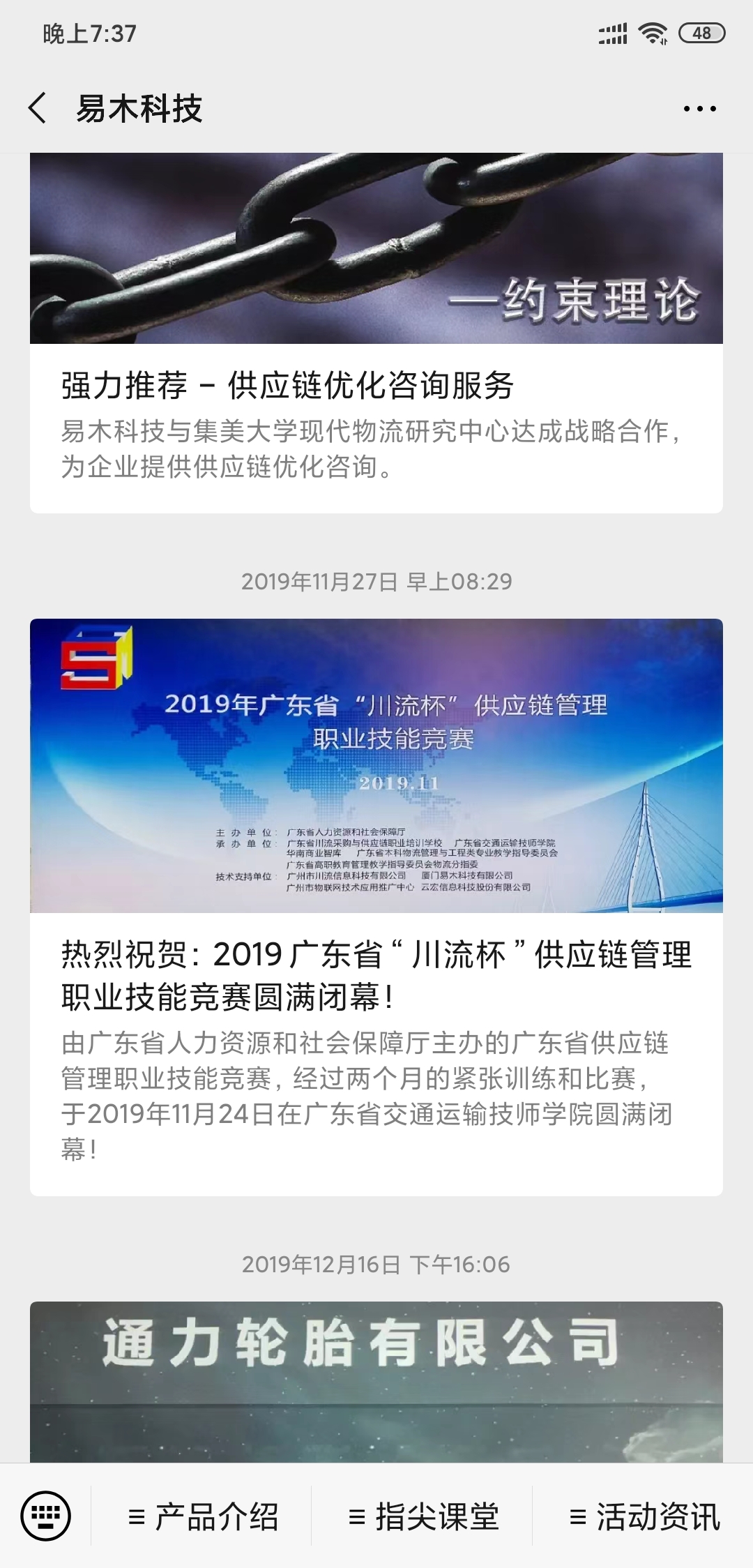
Task: Open the 川流杯 供应链管理竞赛 article
Action: coord(376,975)
